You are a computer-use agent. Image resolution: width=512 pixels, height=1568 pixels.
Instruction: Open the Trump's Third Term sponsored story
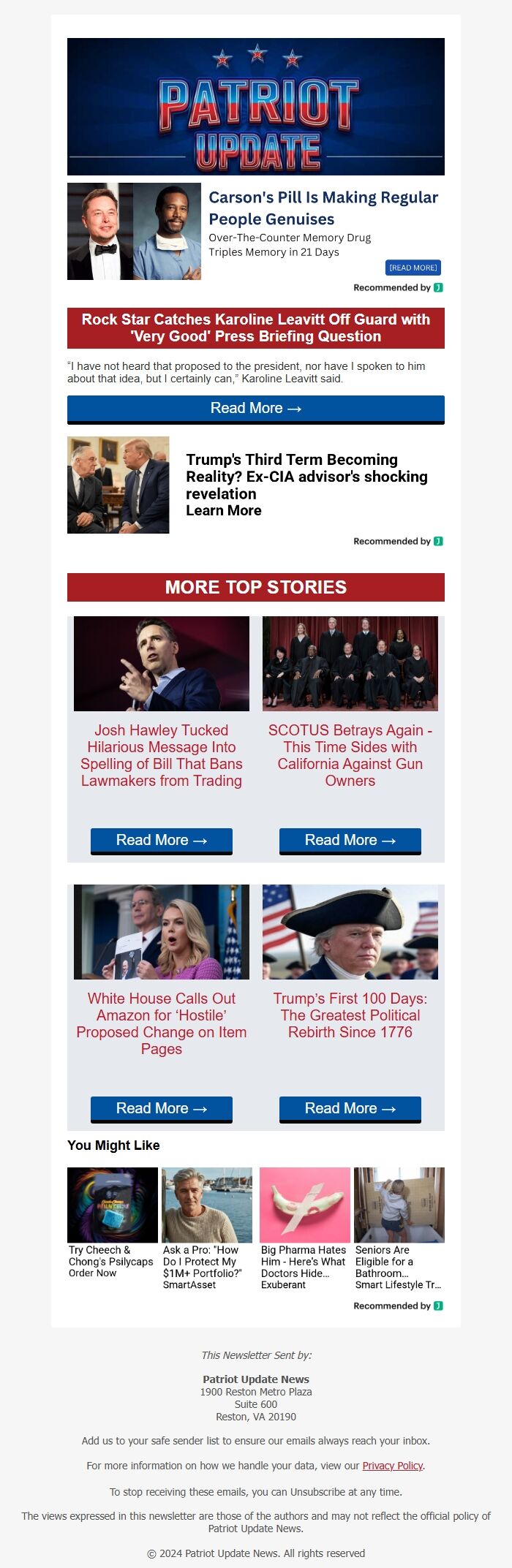291,476
